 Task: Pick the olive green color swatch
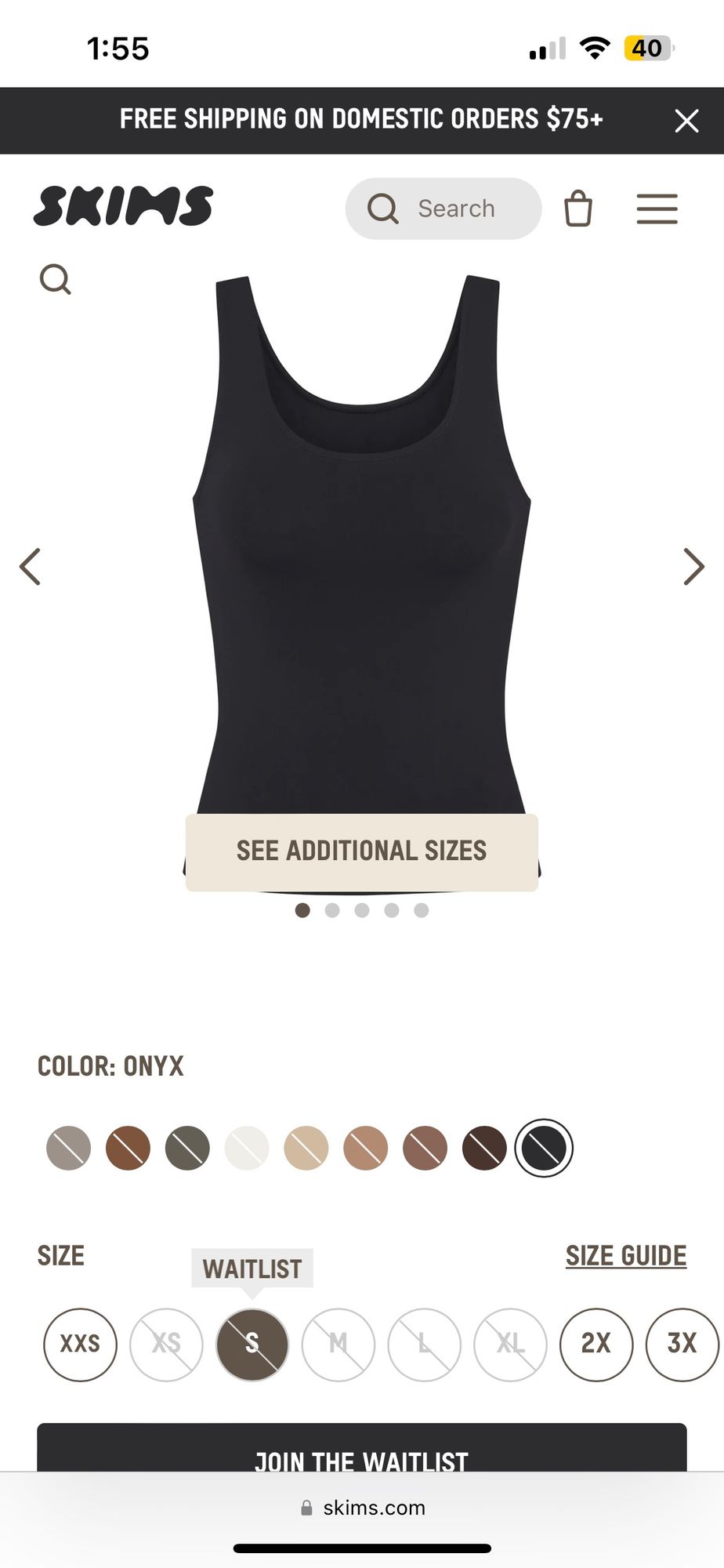(x=187, y=1149)
